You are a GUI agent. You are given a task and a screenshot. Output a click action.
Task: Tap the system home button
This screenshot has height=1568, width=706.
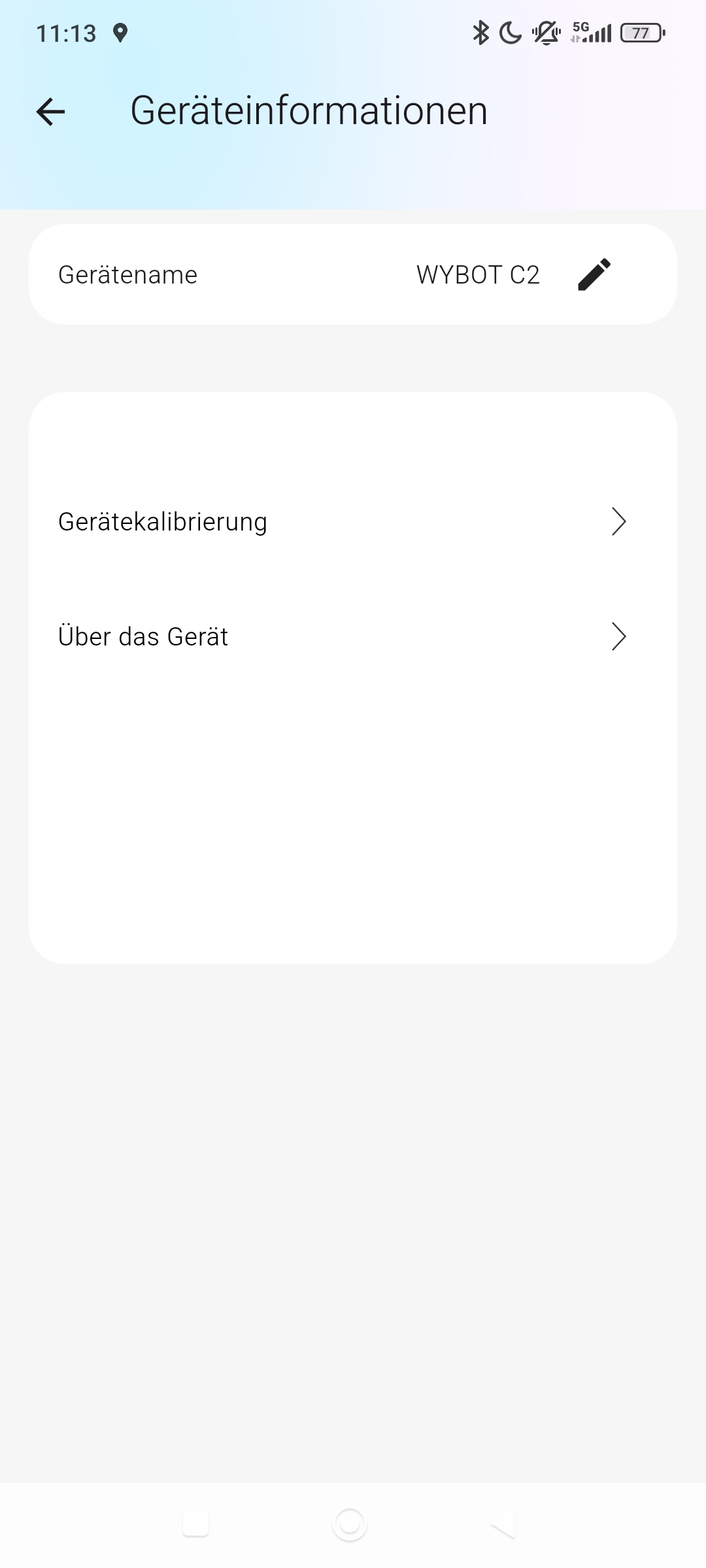tap(350, 1525)
